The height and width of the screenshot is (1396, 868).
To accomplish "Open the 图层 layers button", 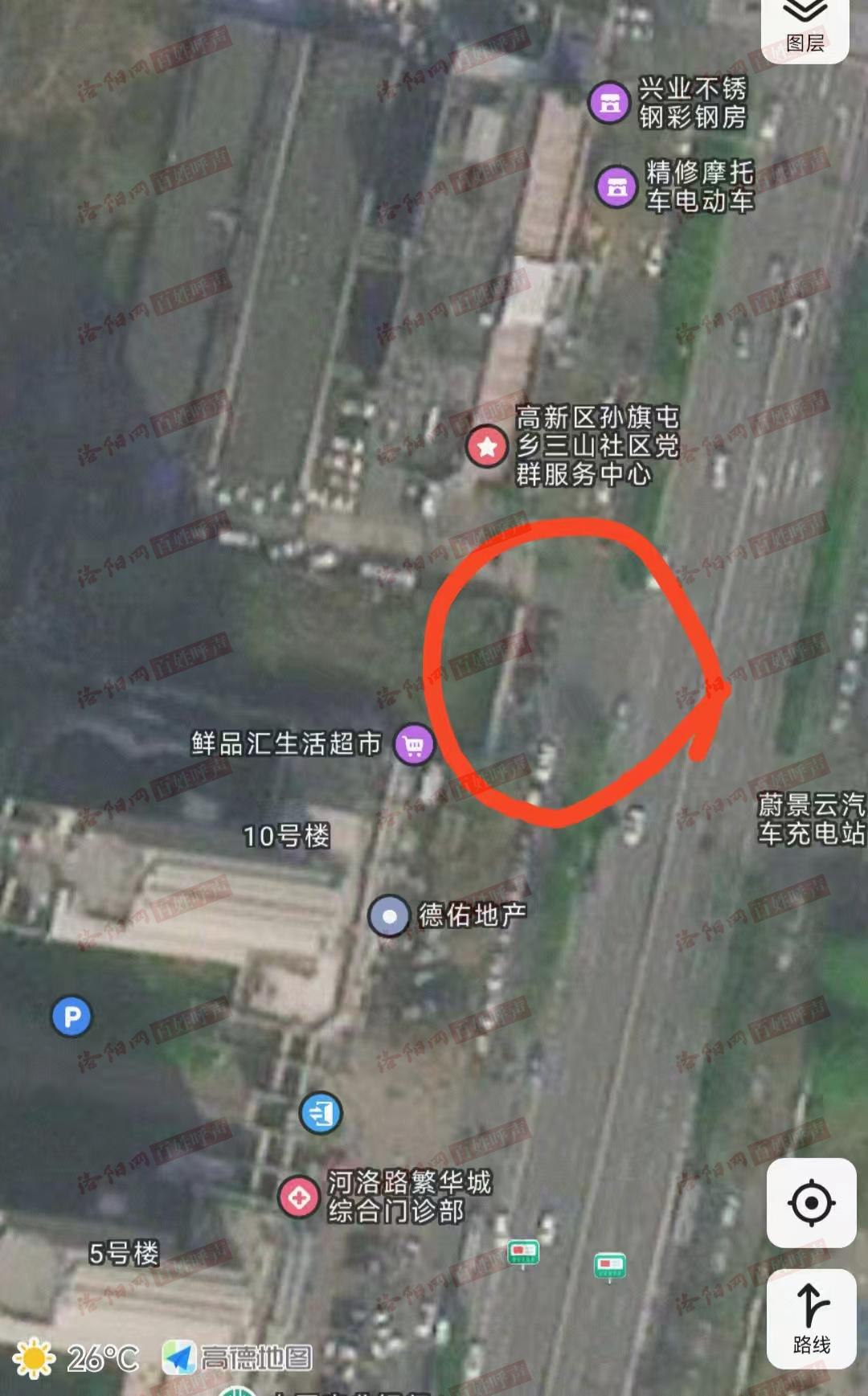I will point(805,27).
